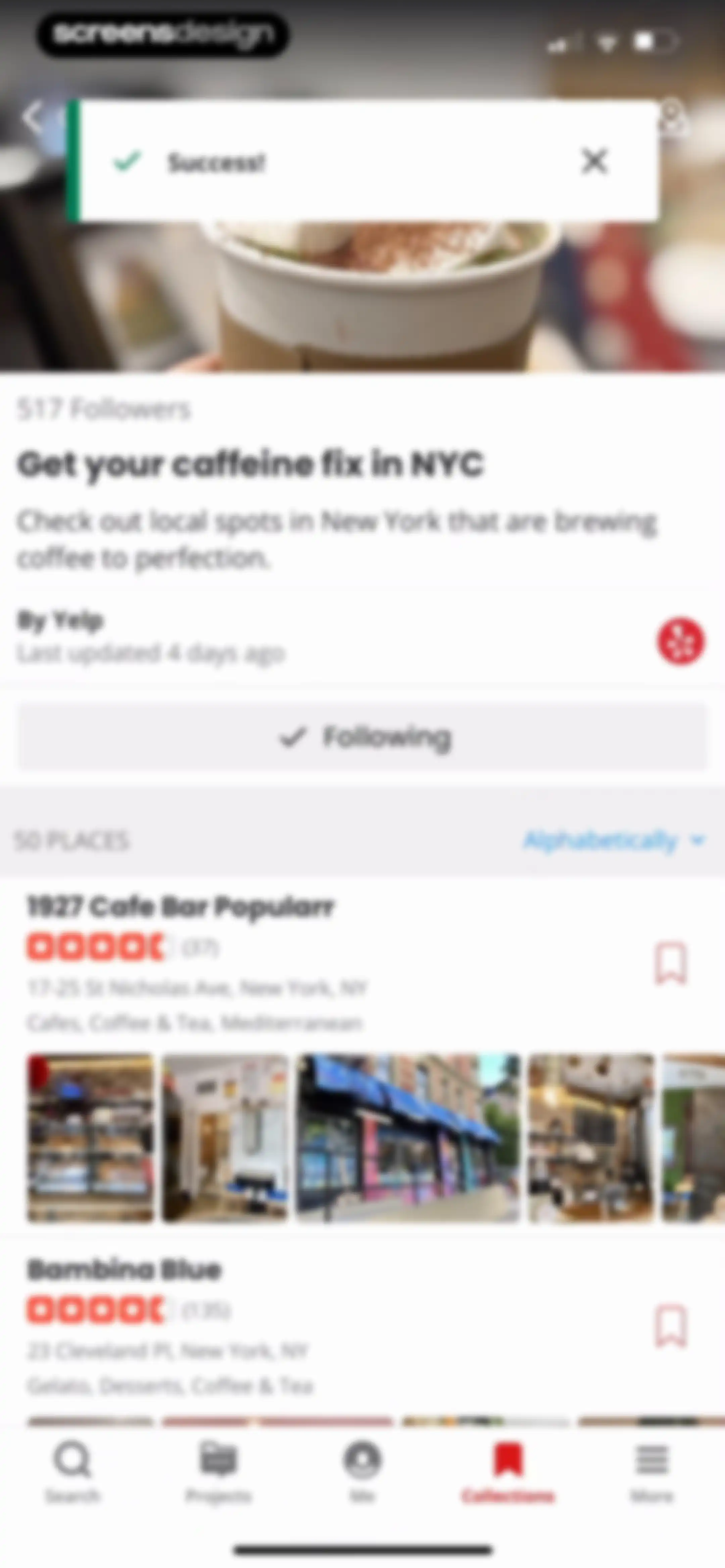Viewport: 725px width, 1568px height.
Task: Bookmark 1927 Cafe Bar Popularr
Action: pos(670,964)
